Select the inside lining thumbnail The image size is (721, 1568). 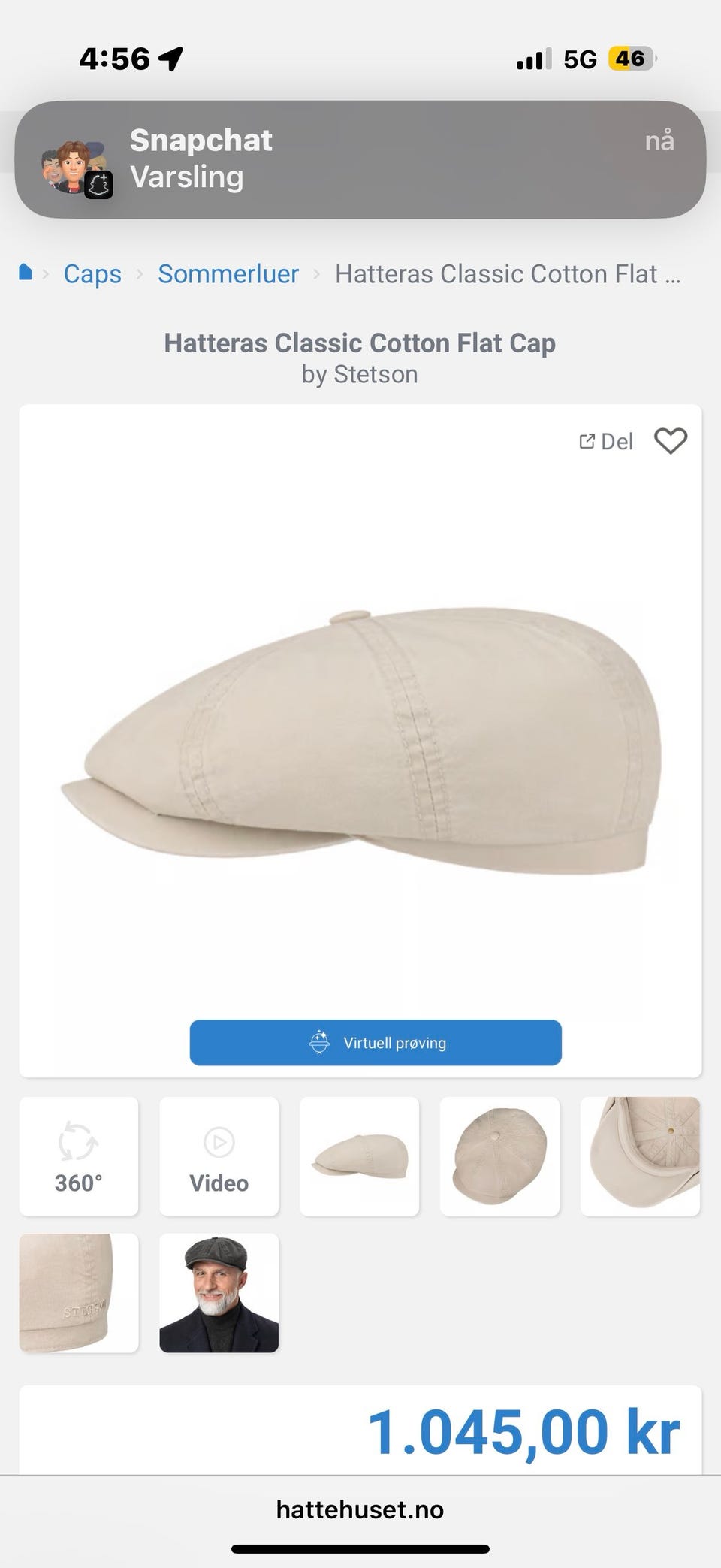641,1156
